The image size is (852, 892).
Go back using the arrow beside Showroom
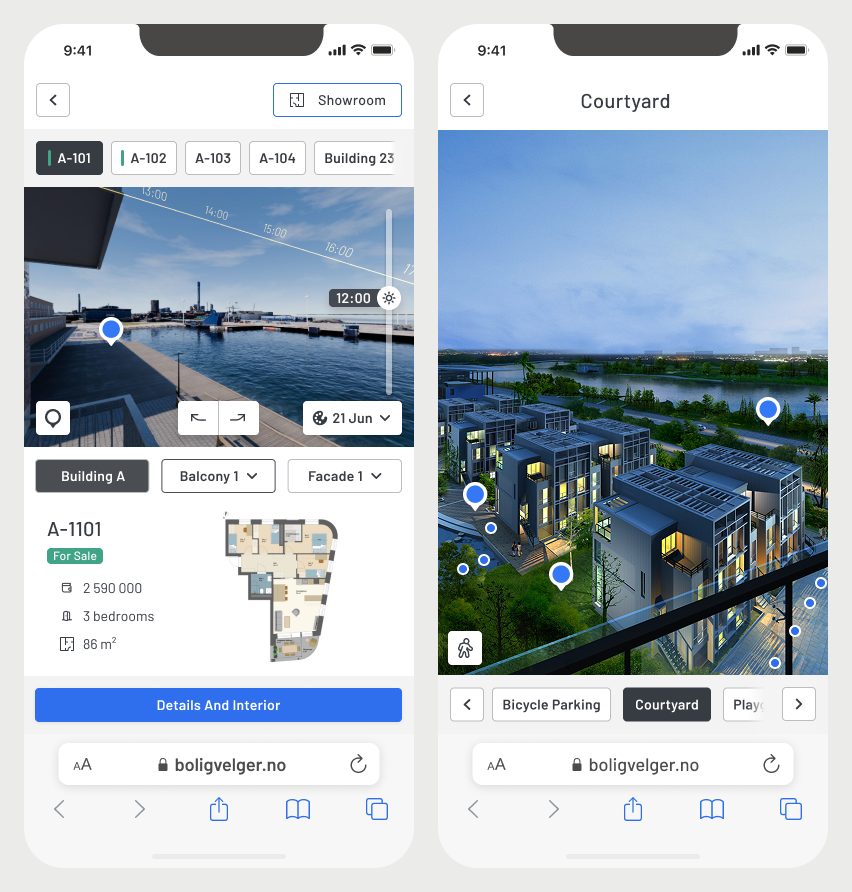(x=53, y=100)
